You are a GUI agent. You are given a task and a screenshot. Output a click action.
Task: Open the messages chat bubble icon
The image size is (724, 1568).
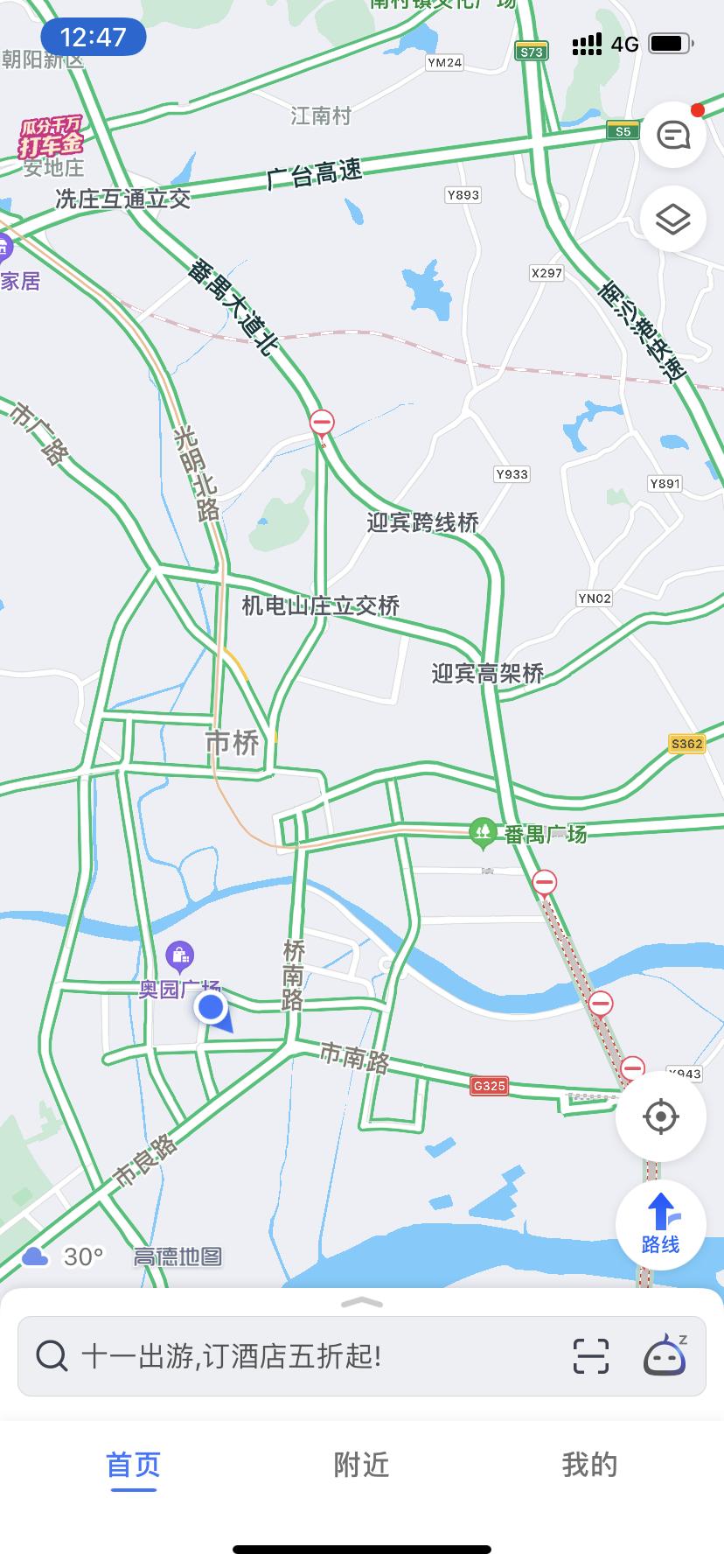[x=672, y=135]
